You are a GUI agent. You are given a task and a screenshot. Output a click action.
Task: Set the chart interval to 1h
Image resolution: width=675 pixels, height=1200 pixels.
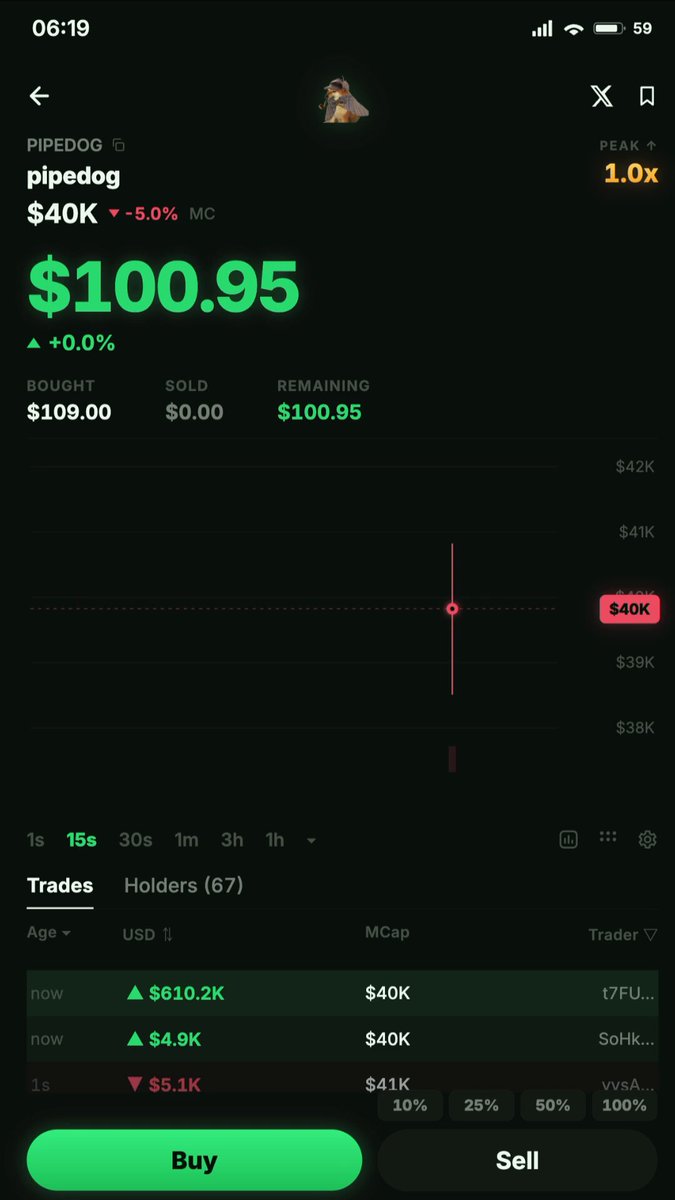(275, 840)
